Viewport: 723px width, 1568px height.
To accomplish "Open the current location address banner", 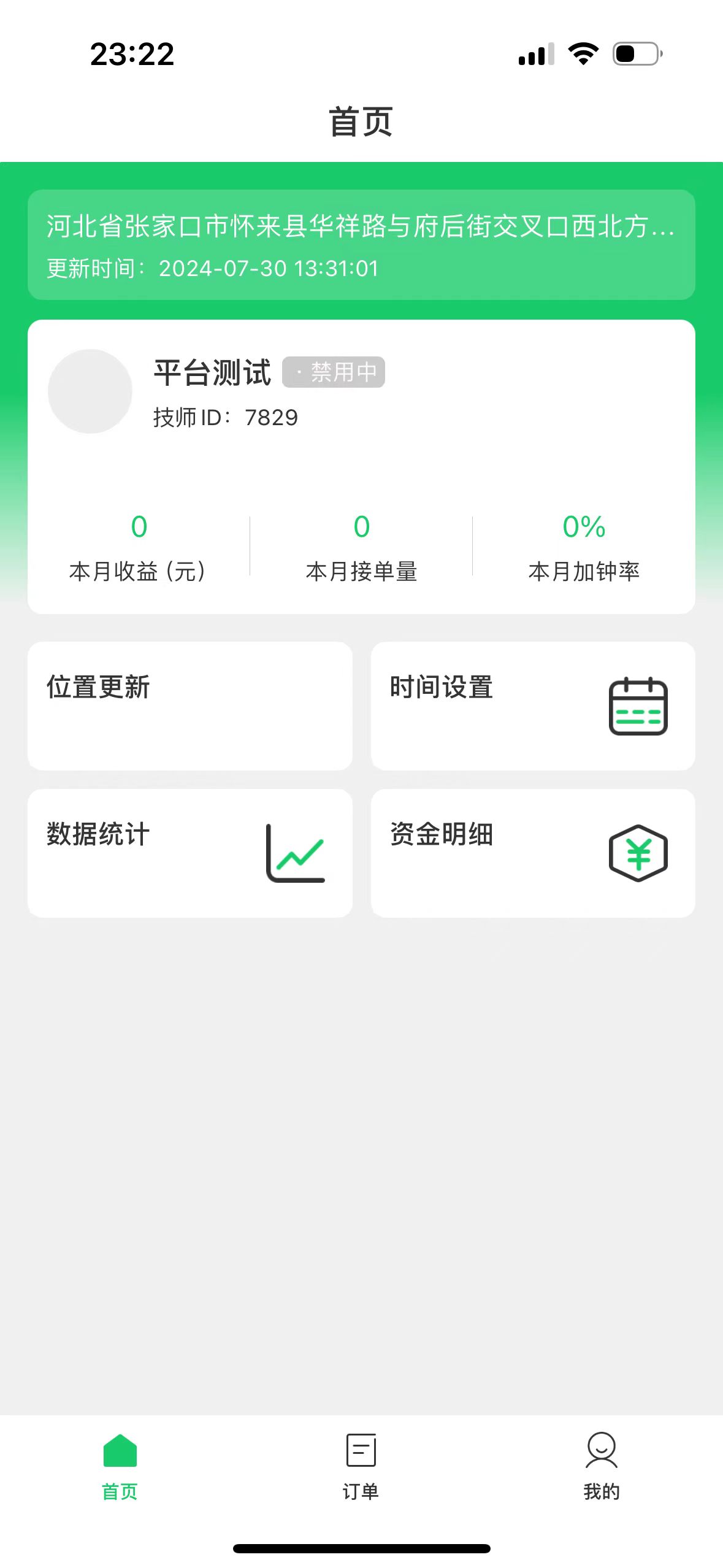I will (x=361, y=245).
